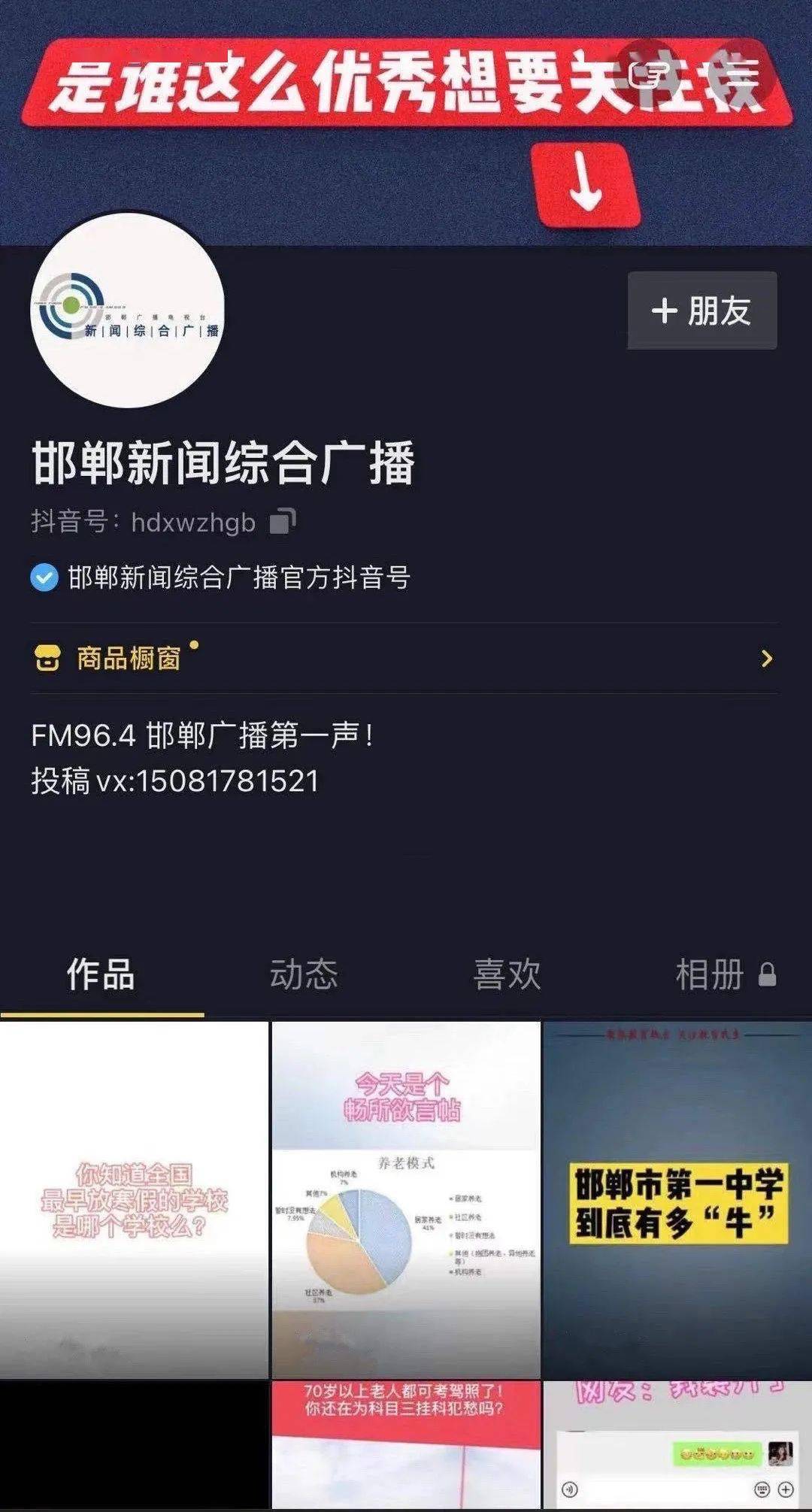Switch to the 动态 tab
This screenshot has height=1512, width=812.
click(x=304, y=975)
